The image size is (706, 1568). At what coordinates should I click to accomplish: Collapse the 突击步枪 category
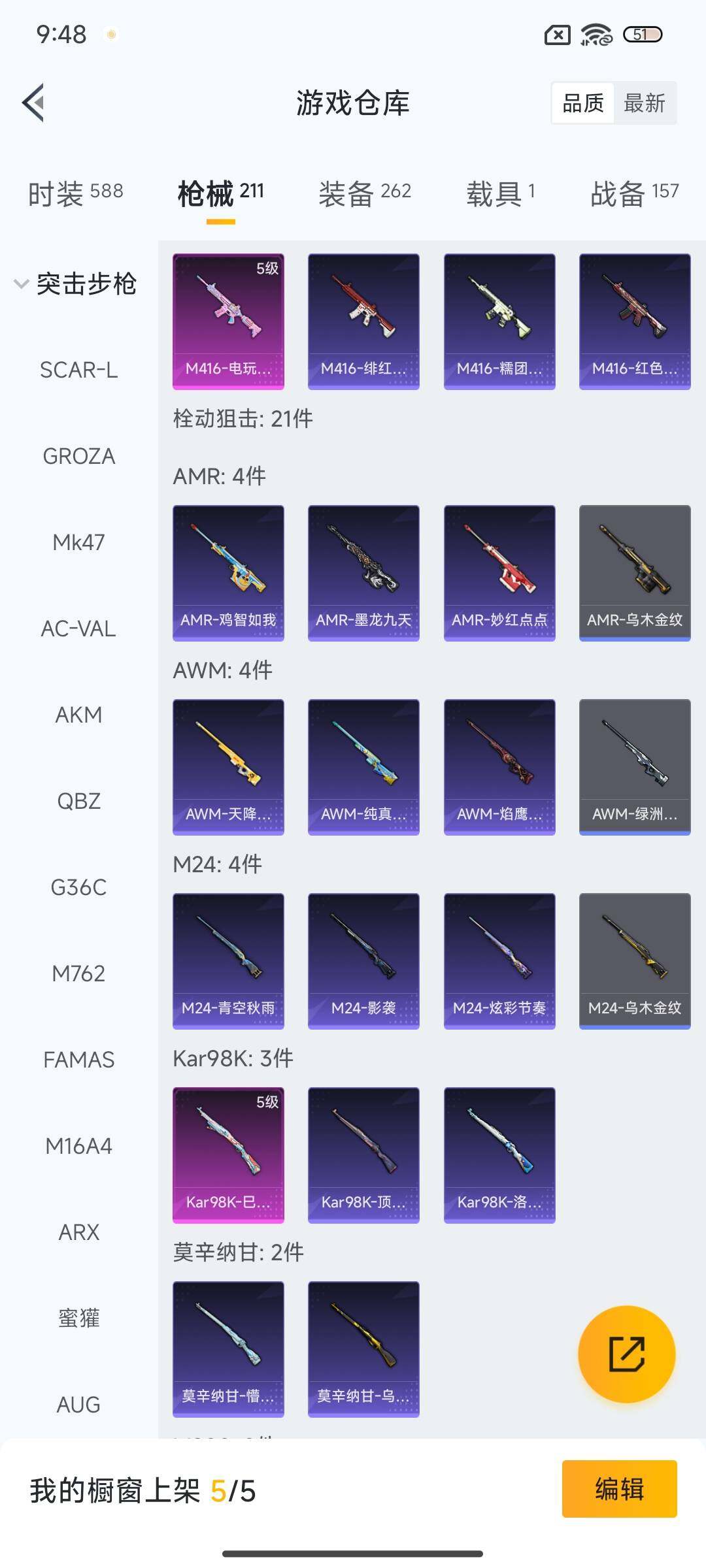coord(75,284)
